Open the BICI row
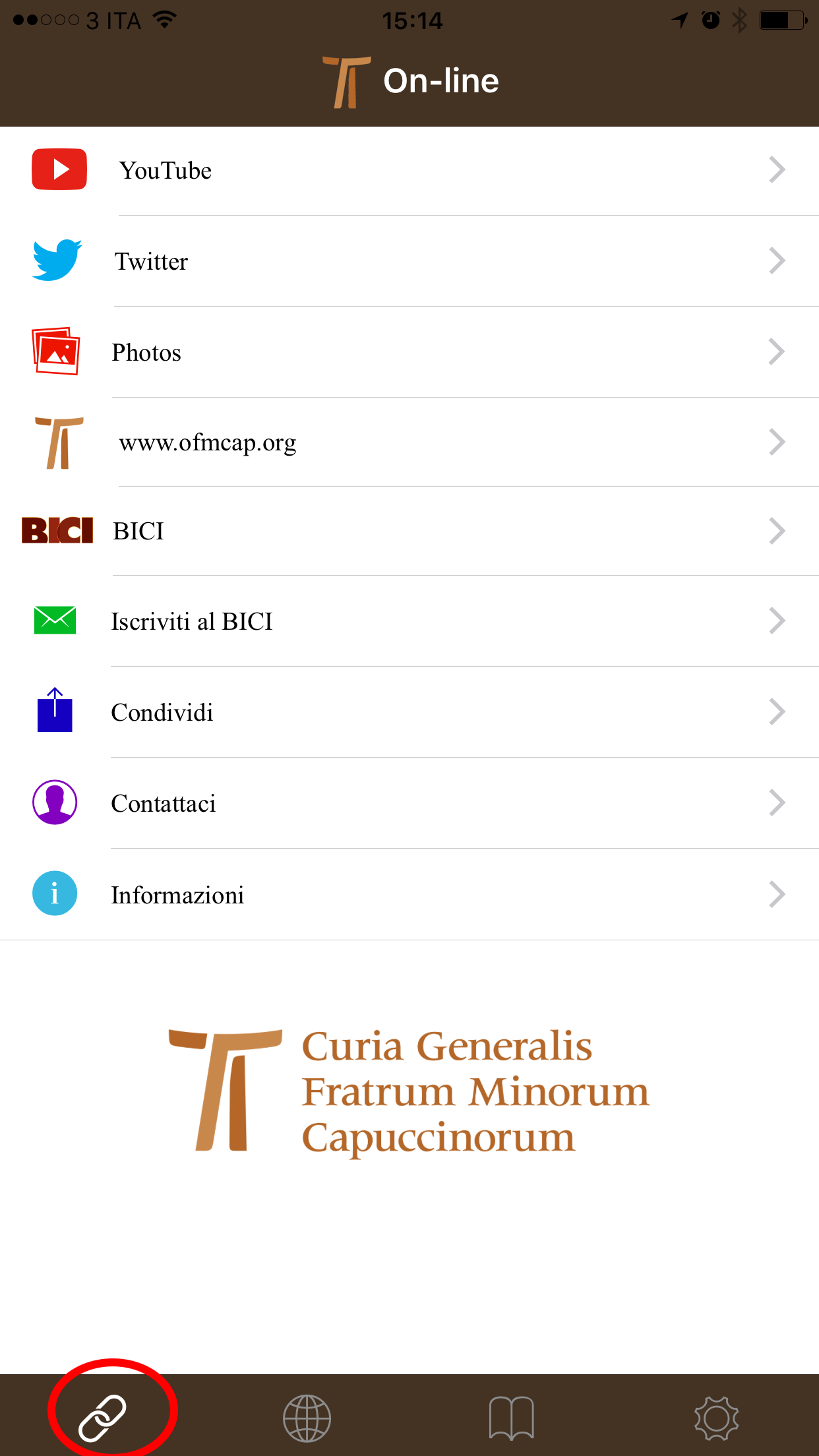 pos(409,531)
